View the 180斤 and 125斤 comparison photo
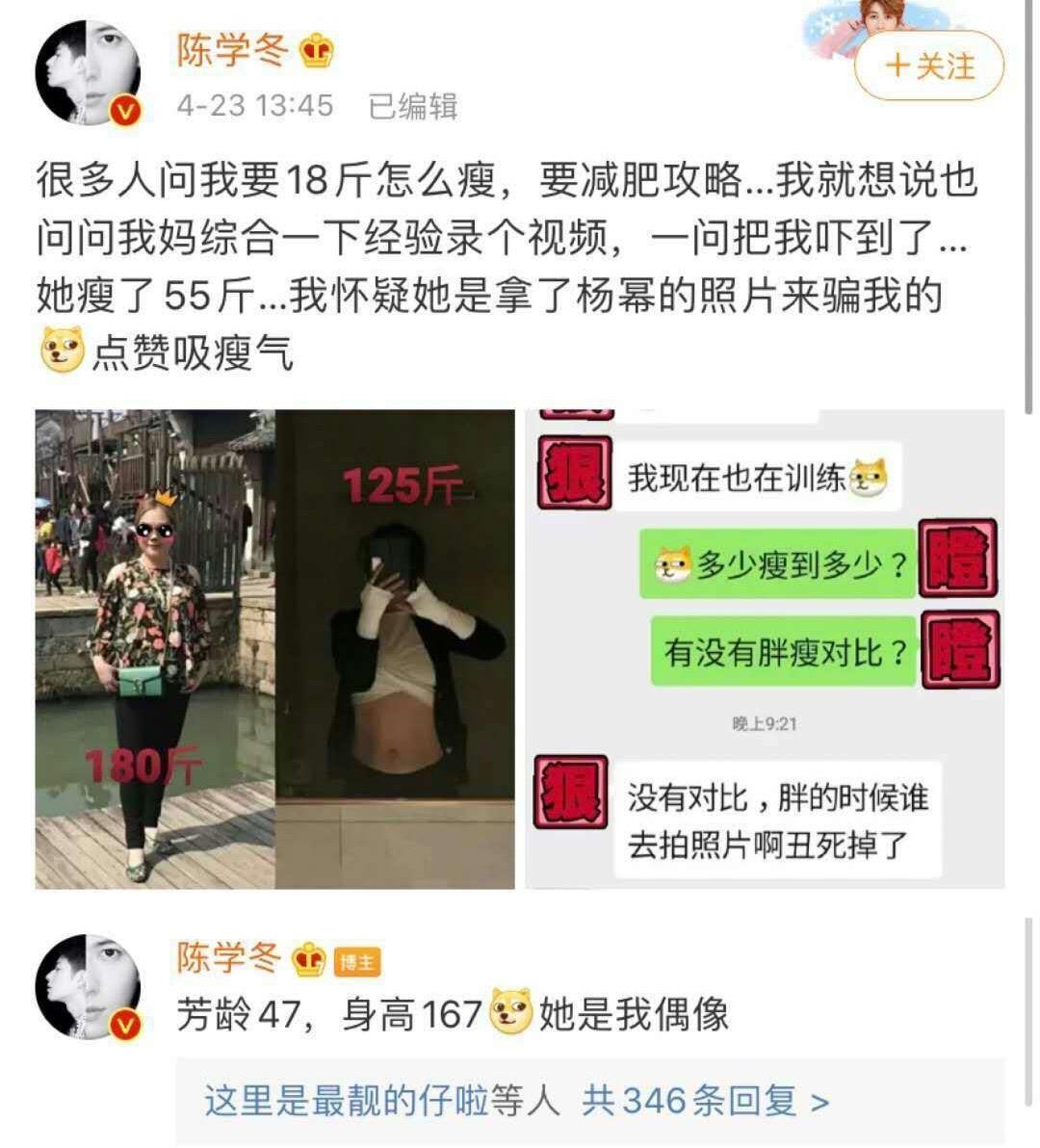 274,648
